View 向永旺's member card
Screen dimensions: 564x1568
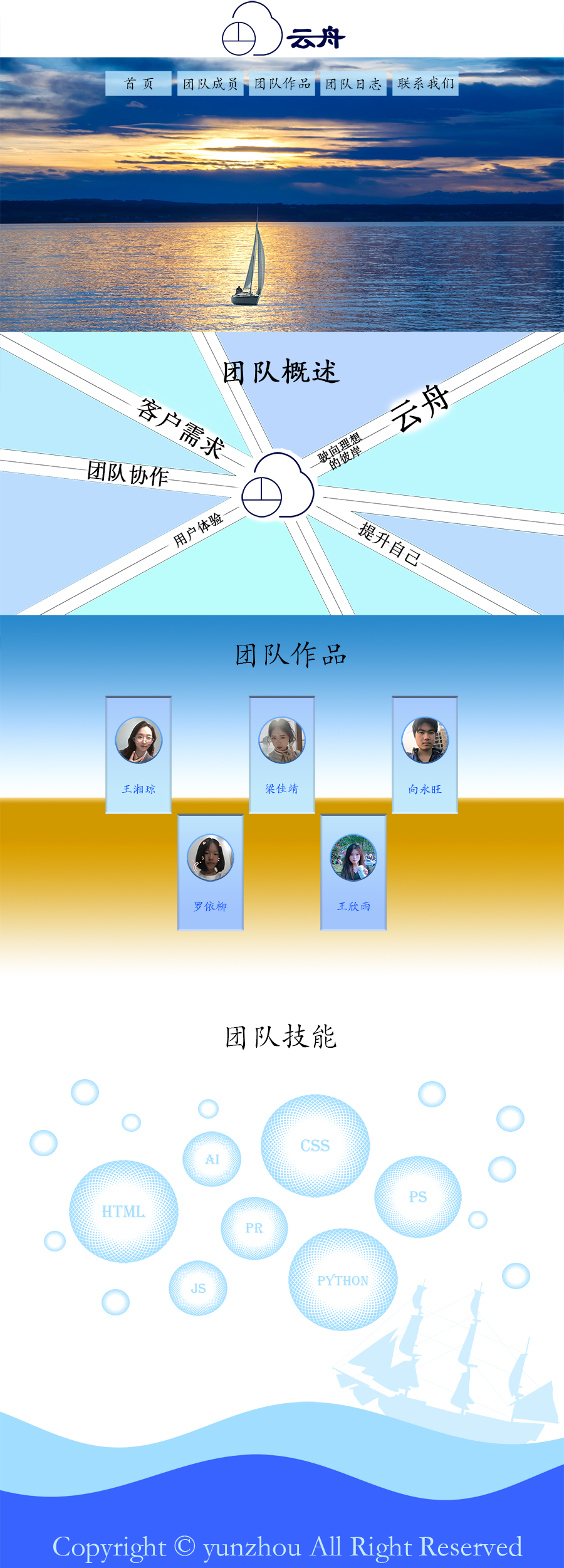[x=425, y=755]
